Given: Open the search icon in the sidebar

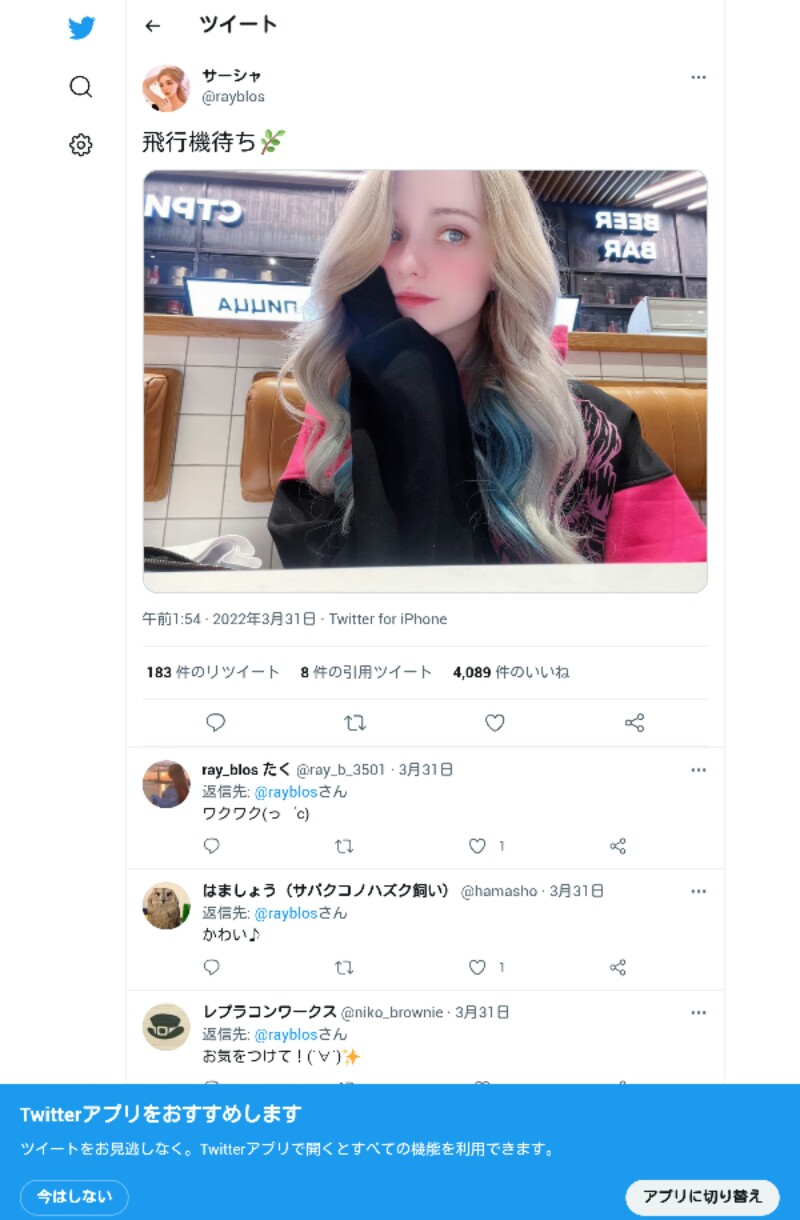Looking at the screenshot, I should [x=81, y=87].
